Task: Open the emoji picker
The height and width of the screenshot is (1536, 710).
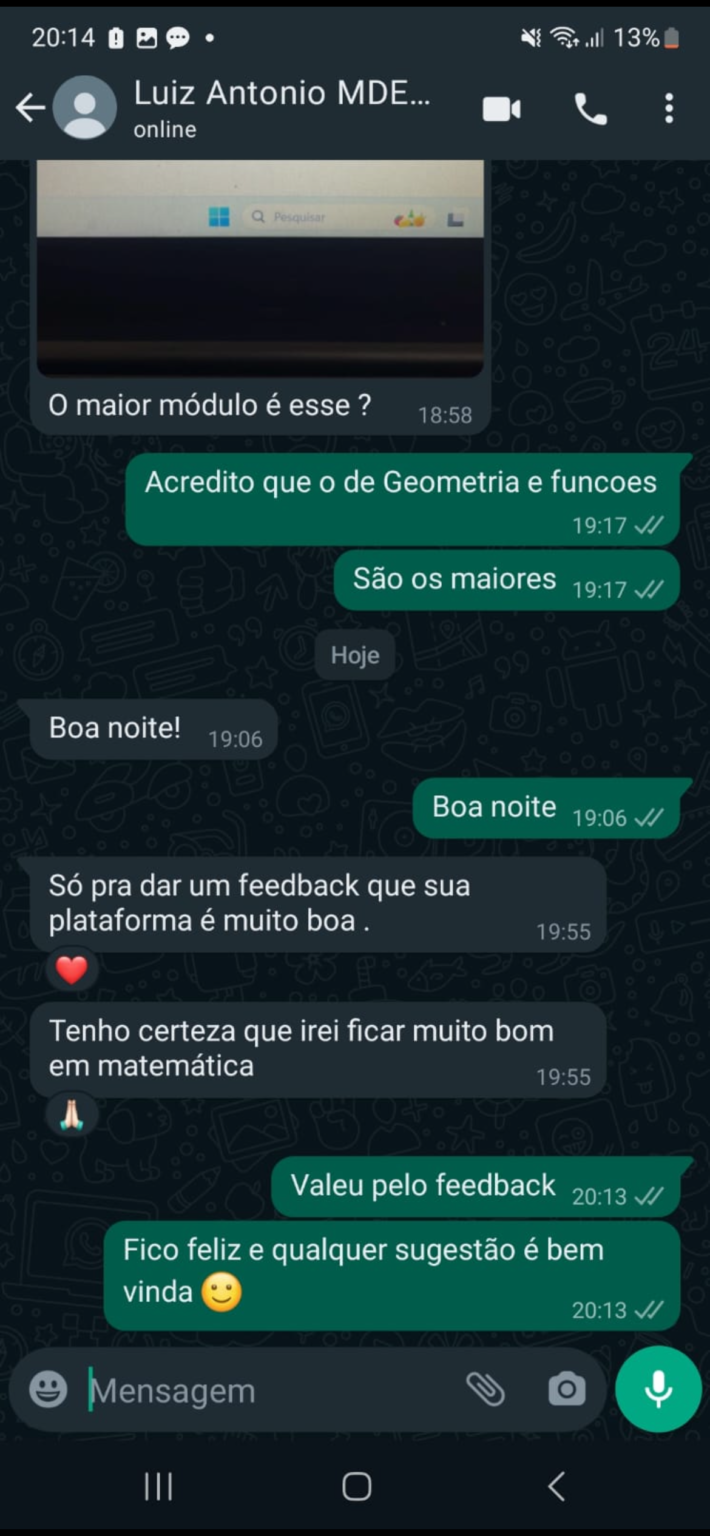Action: 48,1389
